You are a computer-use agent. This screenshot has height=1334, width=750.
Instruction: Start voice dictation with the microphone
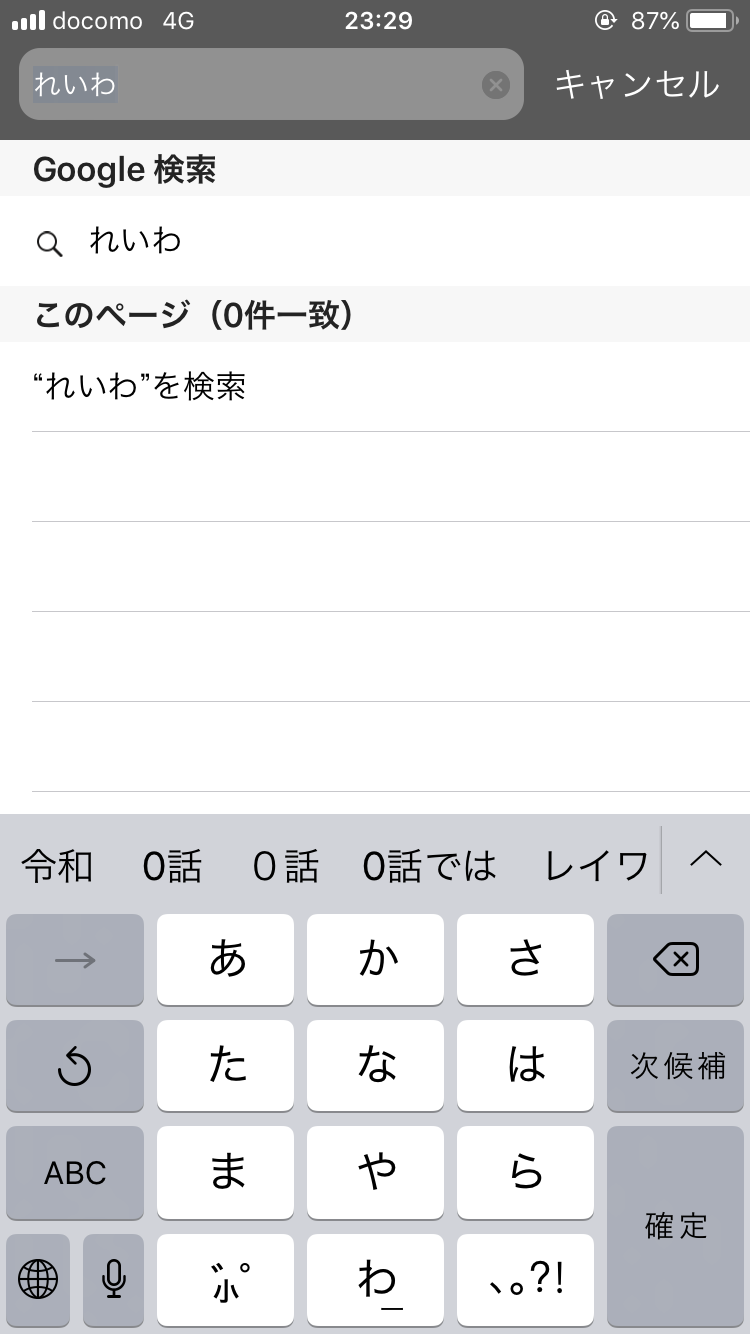coord(114,1278)
